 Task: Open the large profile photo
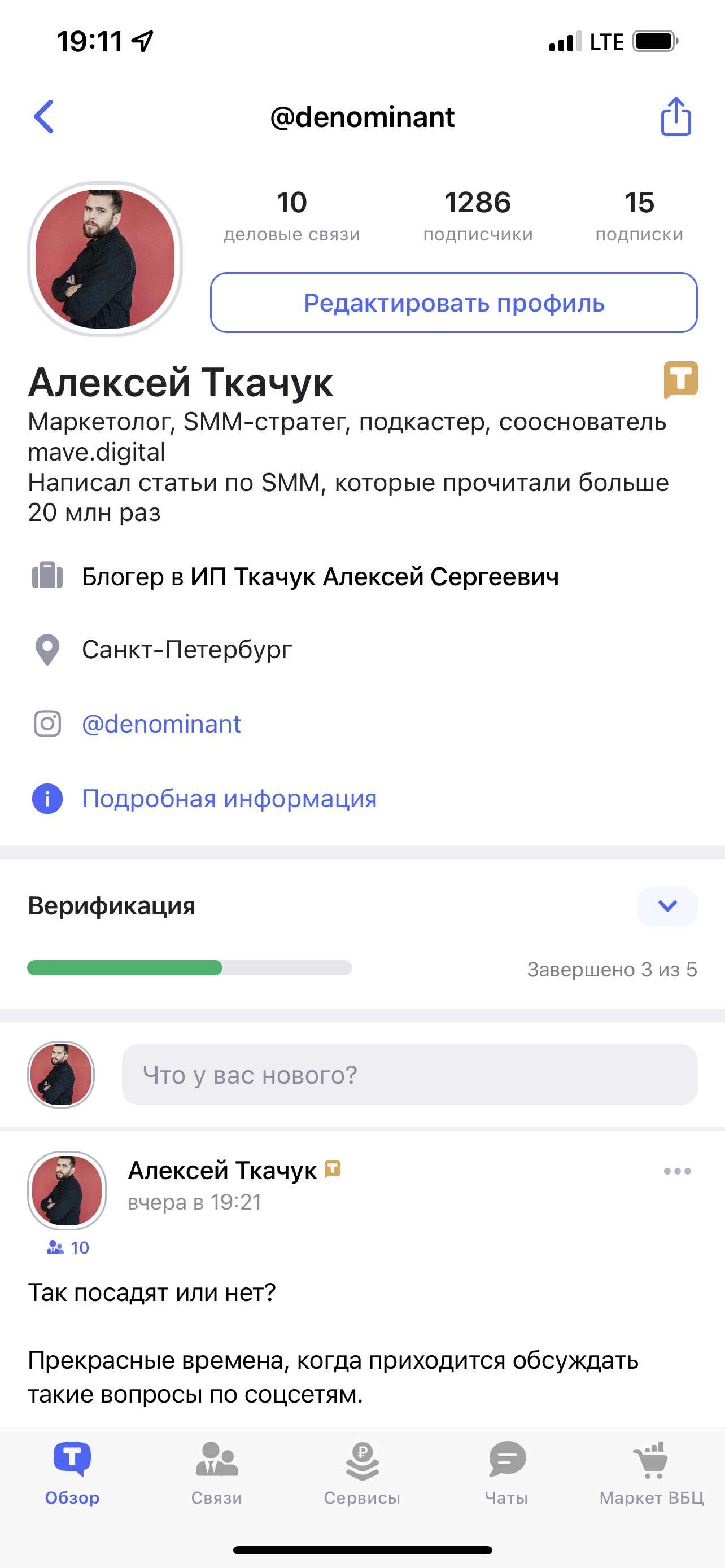[106, 259]
